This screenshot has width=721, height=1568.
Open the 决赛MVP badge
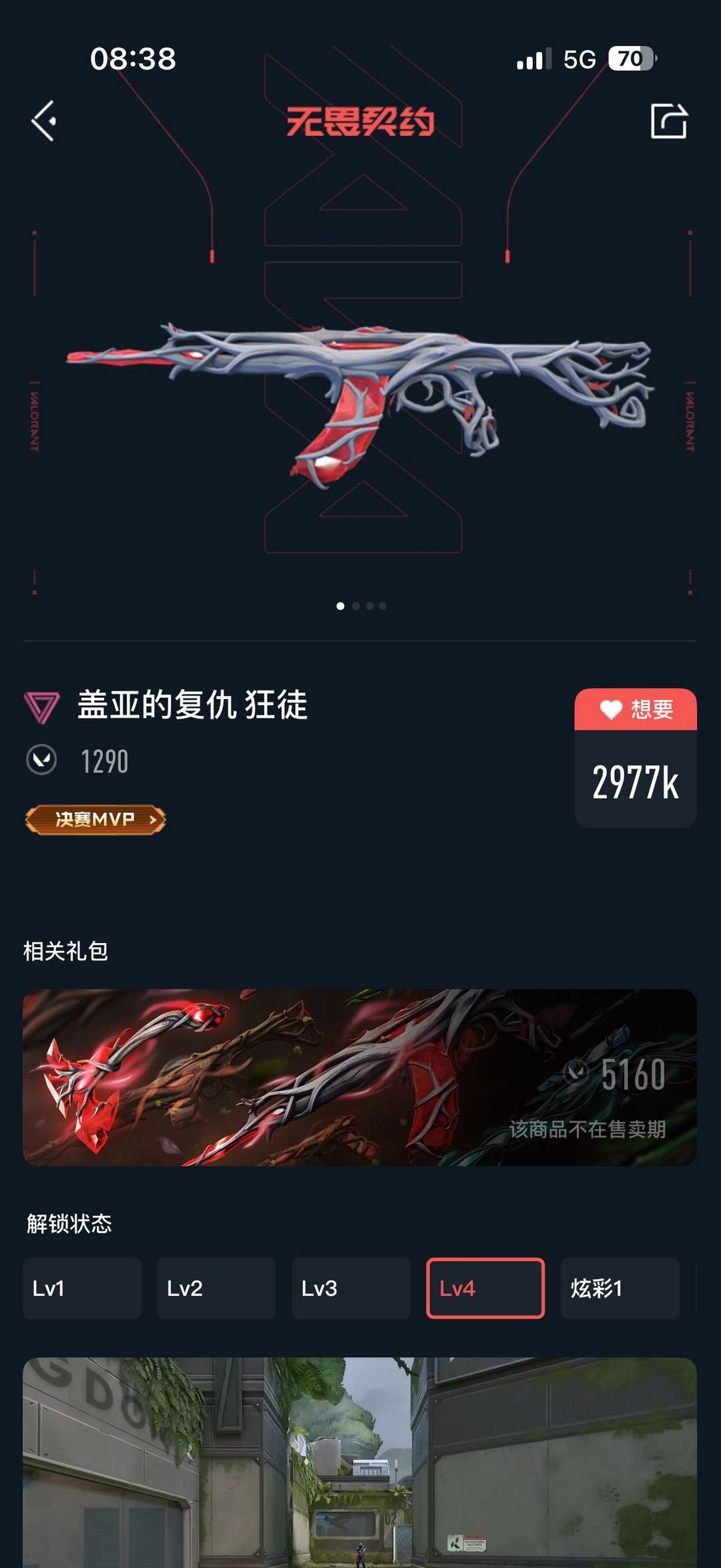(x=95, y=819)
